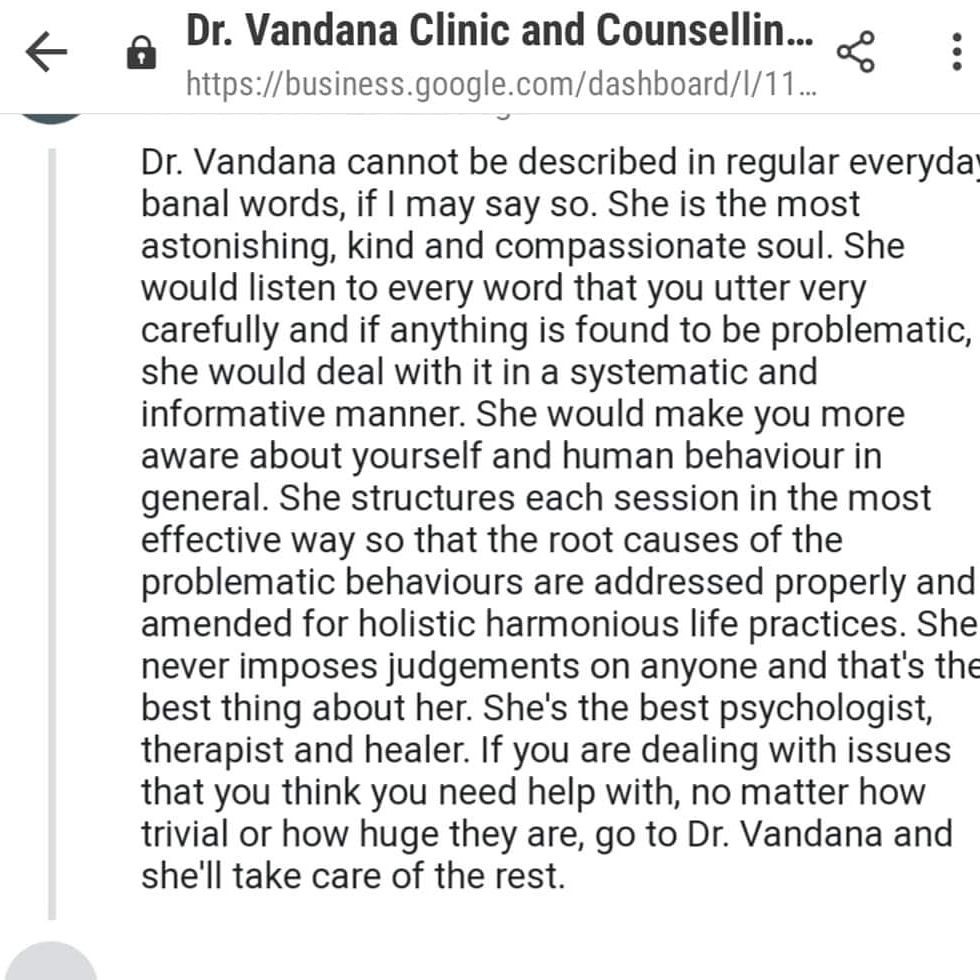Tap the lock icon for site info
Viewport: 980px width, 980px height.
click(x=142, y=55)
